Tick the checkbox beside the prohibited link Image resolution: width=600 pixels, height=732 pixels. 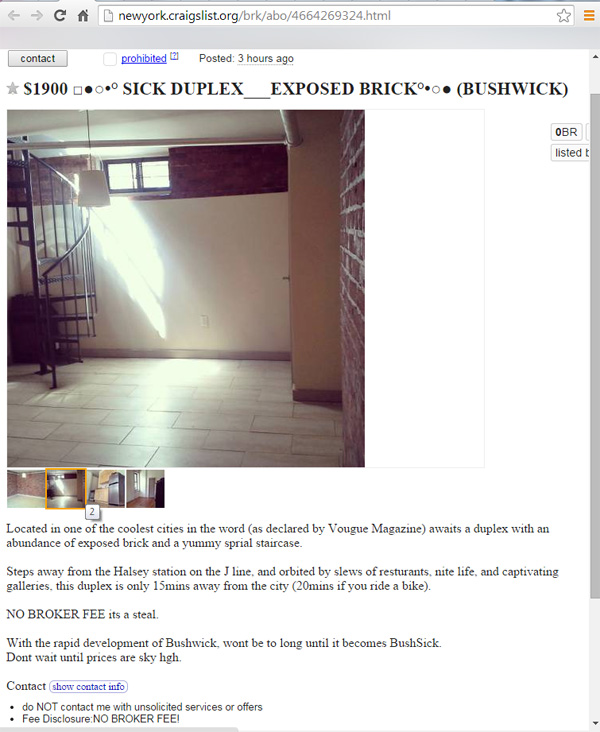coord(110,60)
